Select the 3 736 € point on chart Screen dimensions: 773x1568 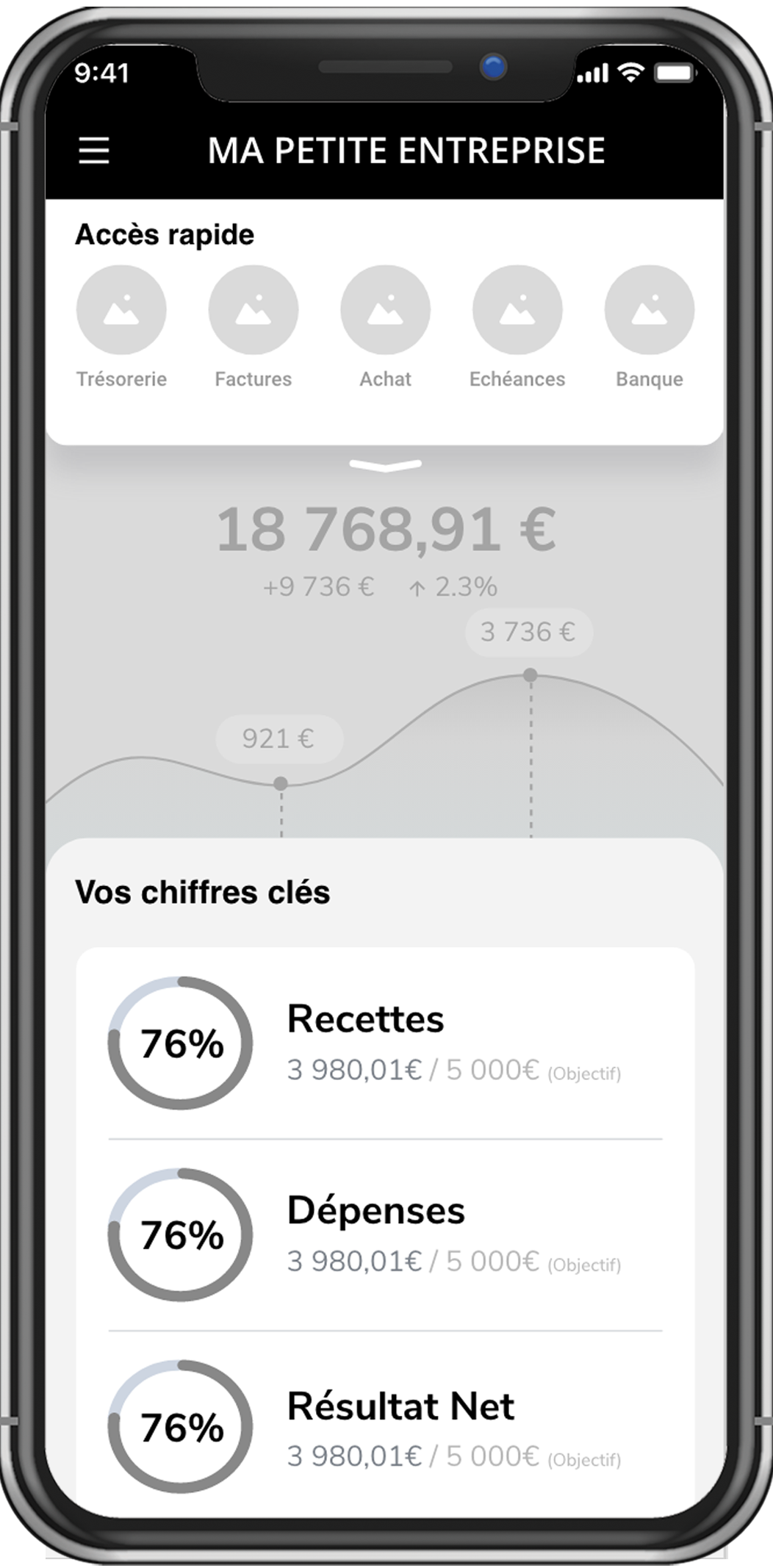tap(530, 675)
